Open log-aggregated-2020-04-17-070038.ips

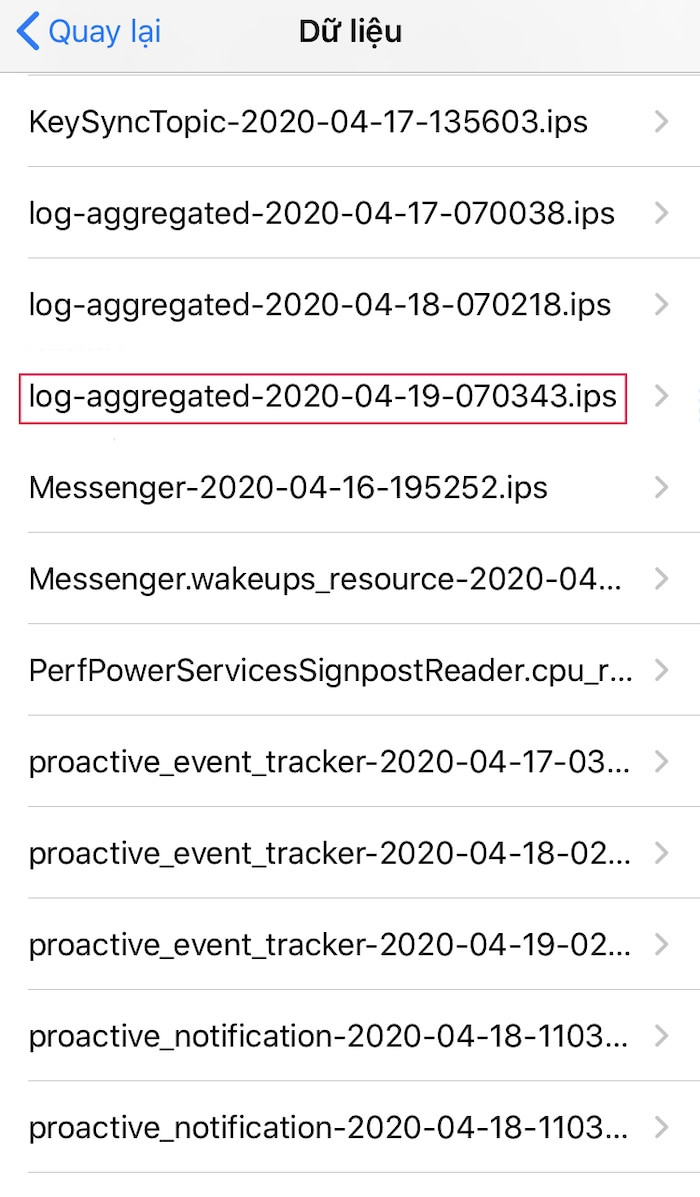tap(321, 213)
